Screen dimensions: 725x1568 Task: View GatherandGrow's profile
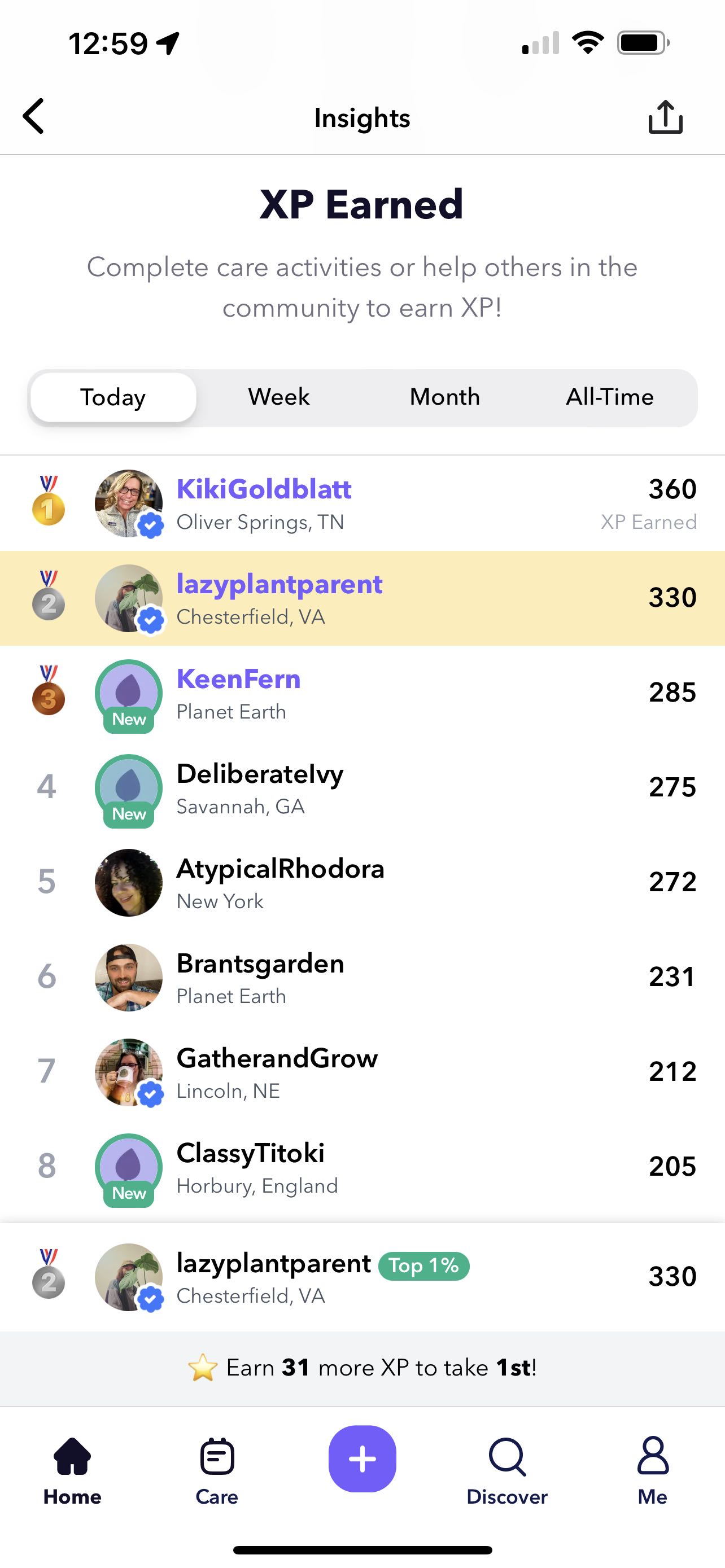click(x=277, y=1059)
